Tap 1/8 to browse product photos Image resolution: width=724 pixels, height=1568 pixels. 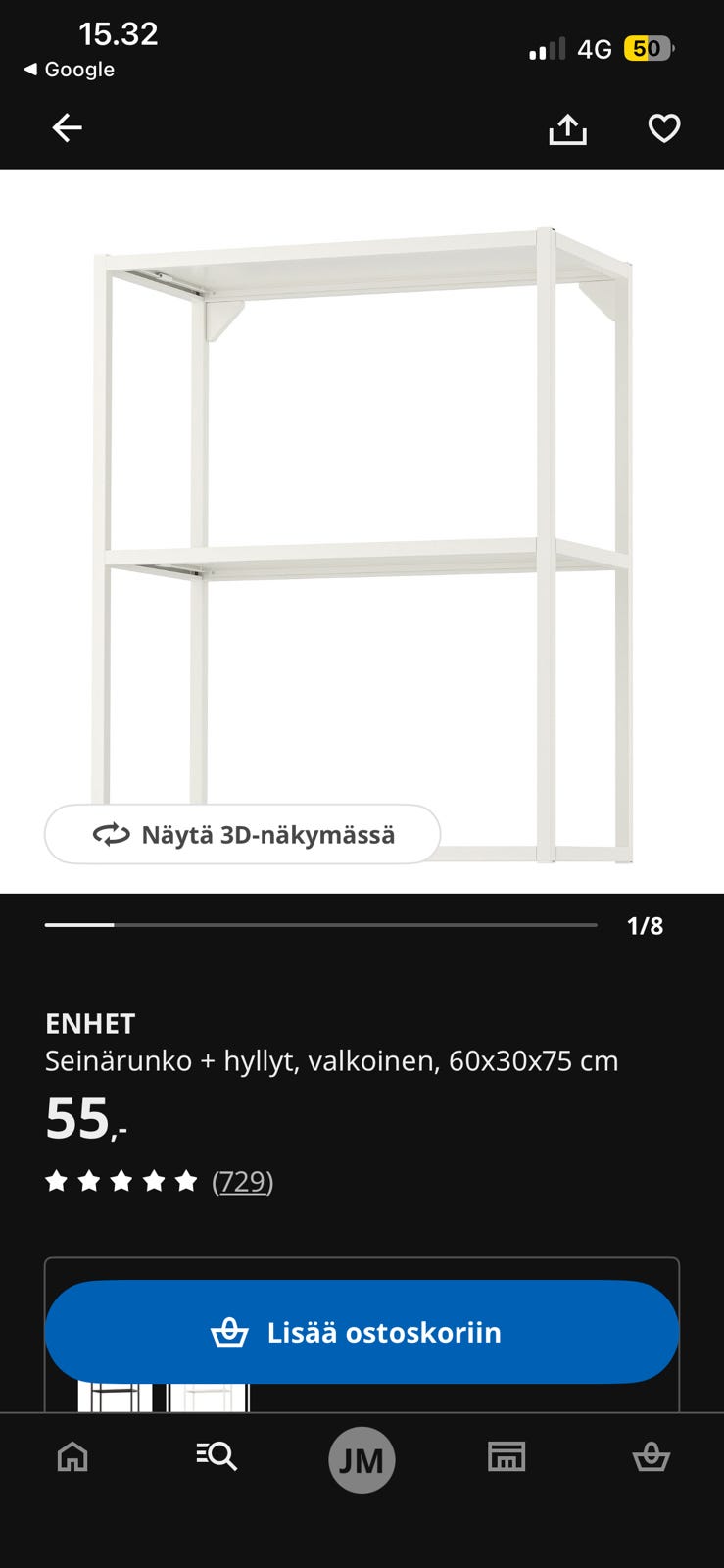[x=645, y=924]
